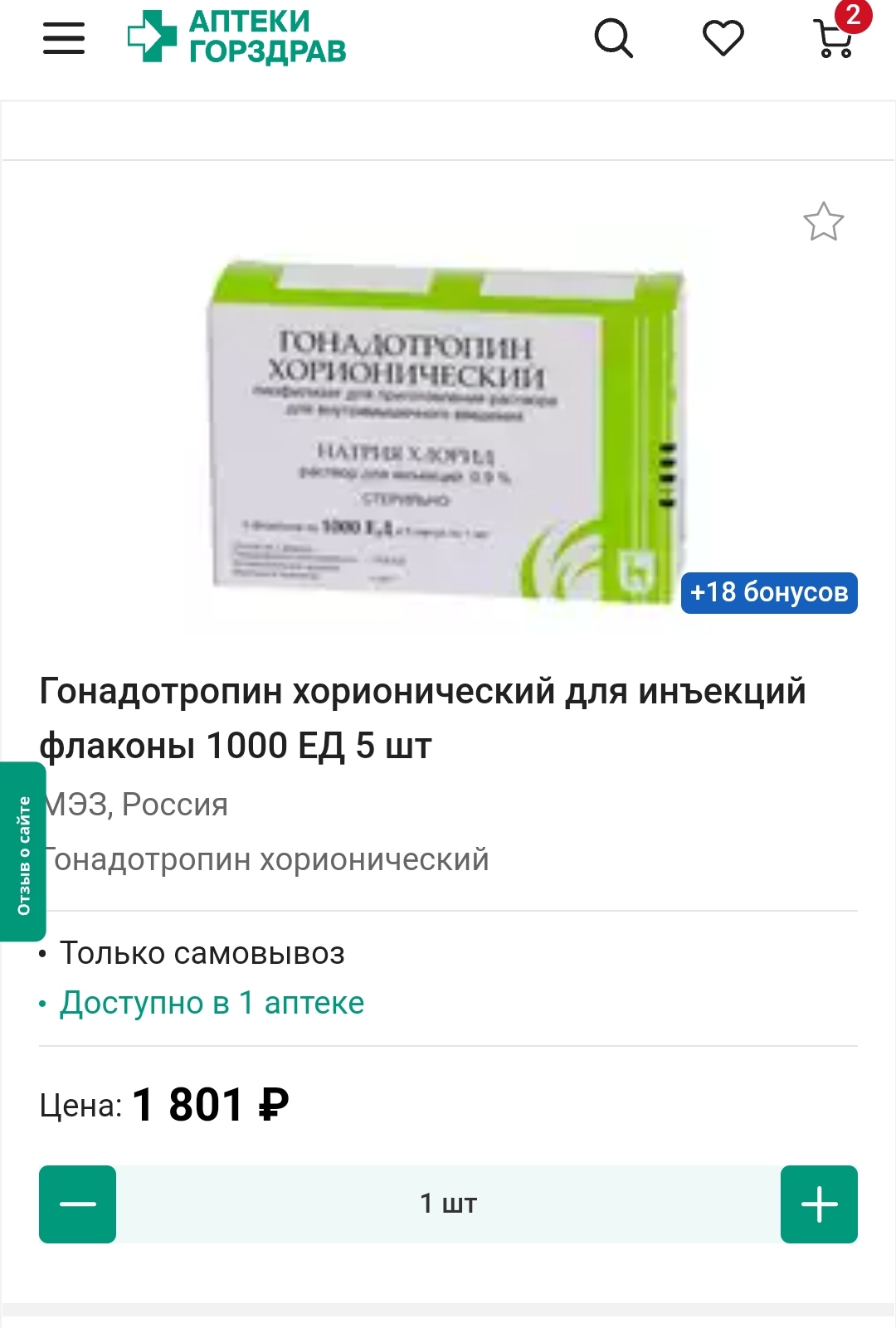Increase quantity with plus button
Image resolution: width=896 pixels, height=1328 pixels.
(819, 1204)
